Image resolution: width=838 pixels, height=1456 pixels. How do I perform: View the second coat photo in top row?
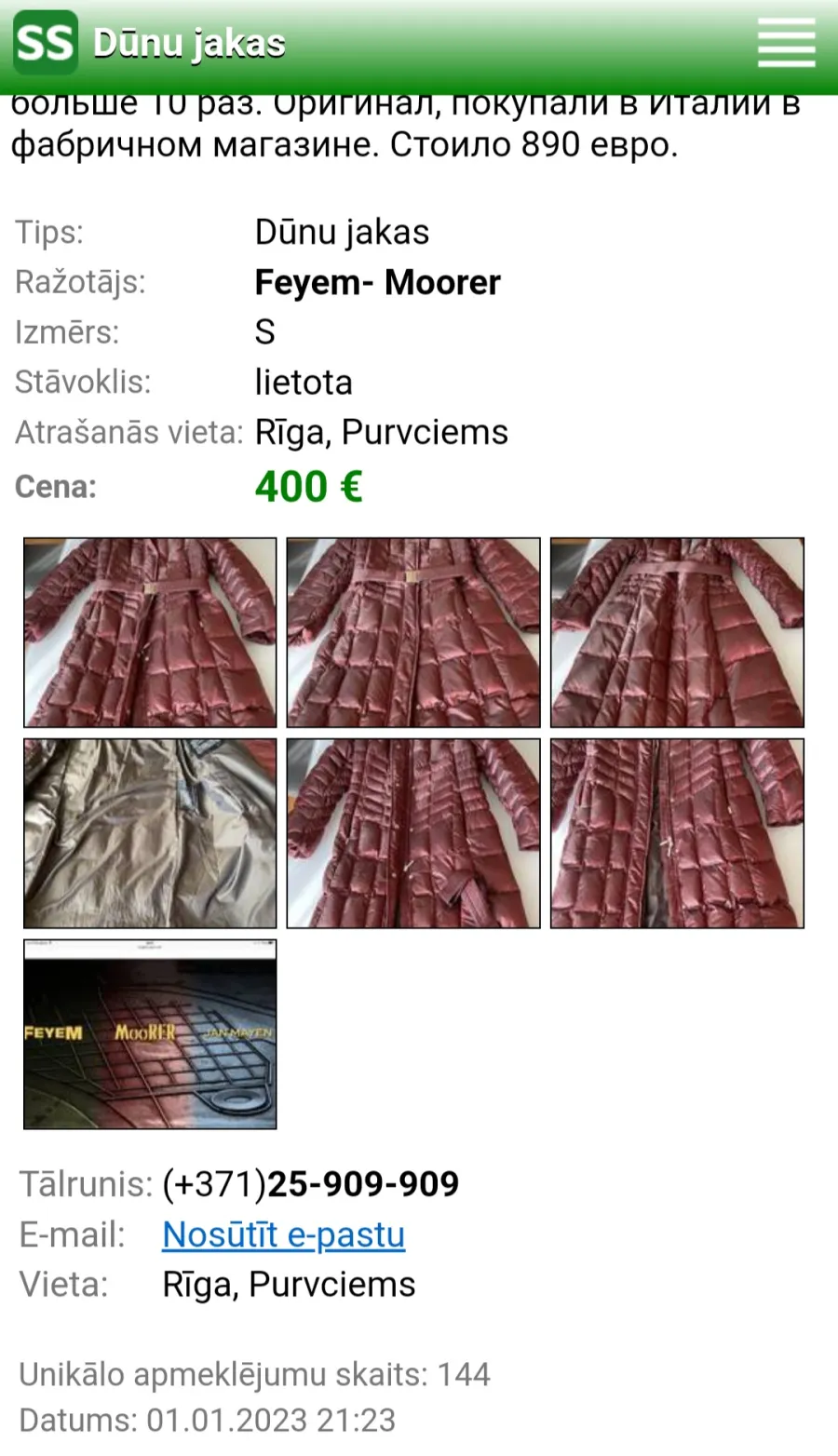413,632
